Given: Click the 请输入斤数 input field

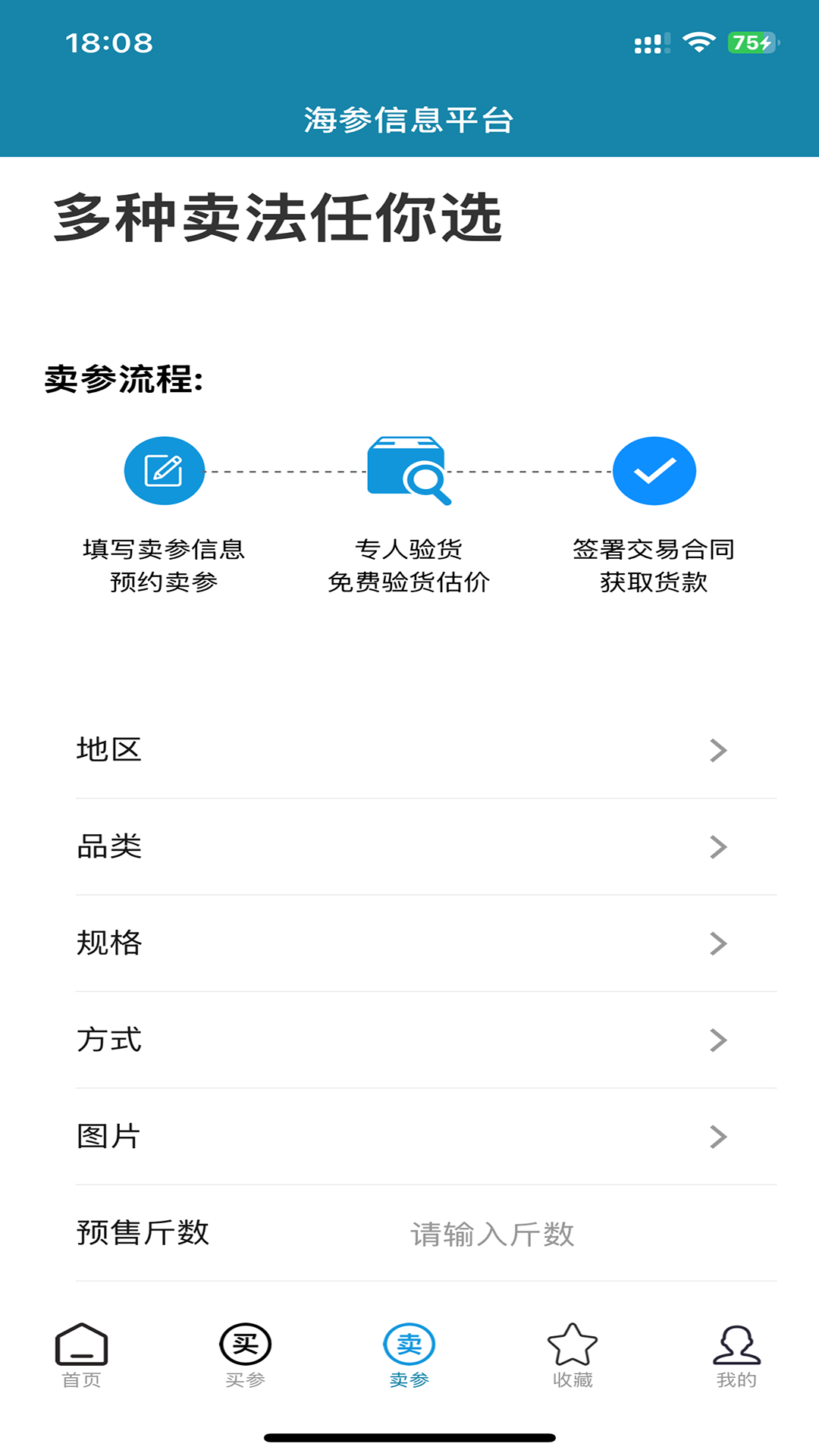Looking at the screenshot, I should click(x=494, y=1232).
